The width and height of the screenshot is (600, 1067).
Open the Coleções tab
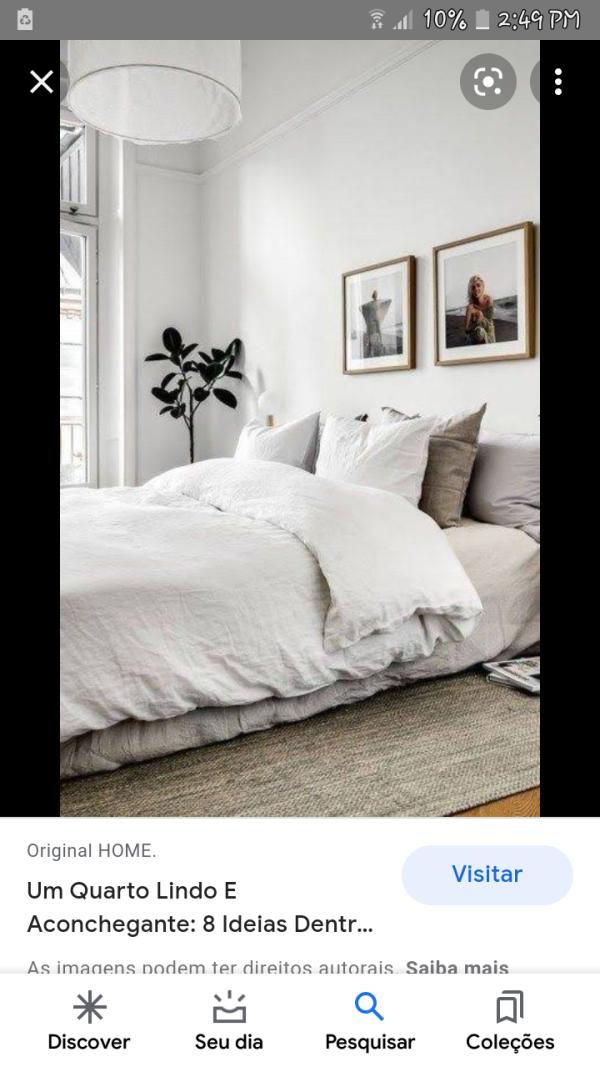click(x=510, y=1021)
